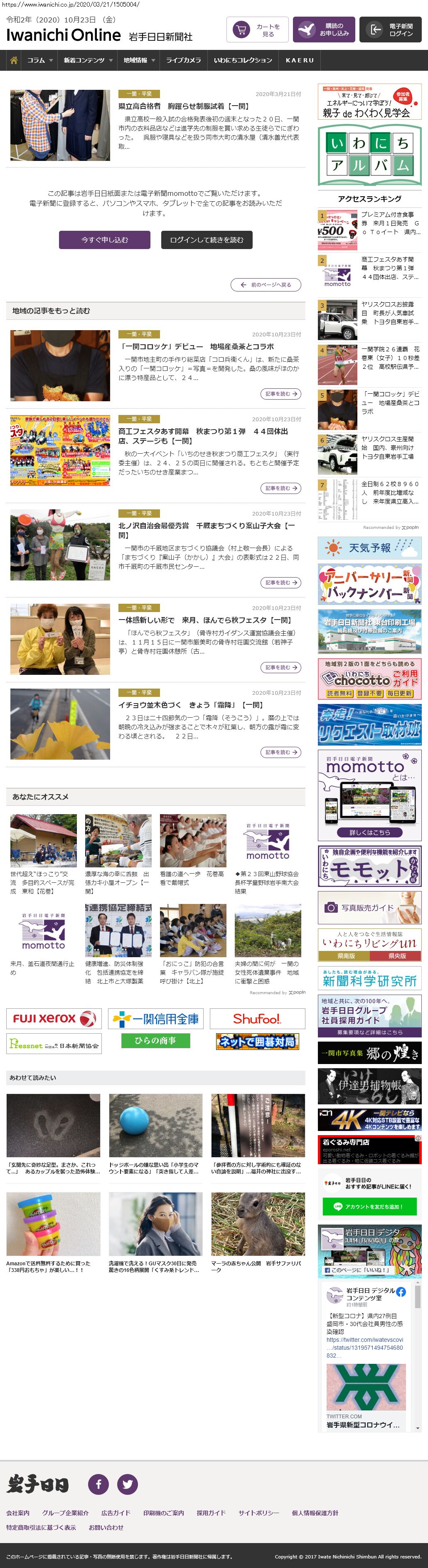This screenshot has height=1568, width=428.
Task: Tap 購読のお申し込み subscription button
Action: click(325, 29)
